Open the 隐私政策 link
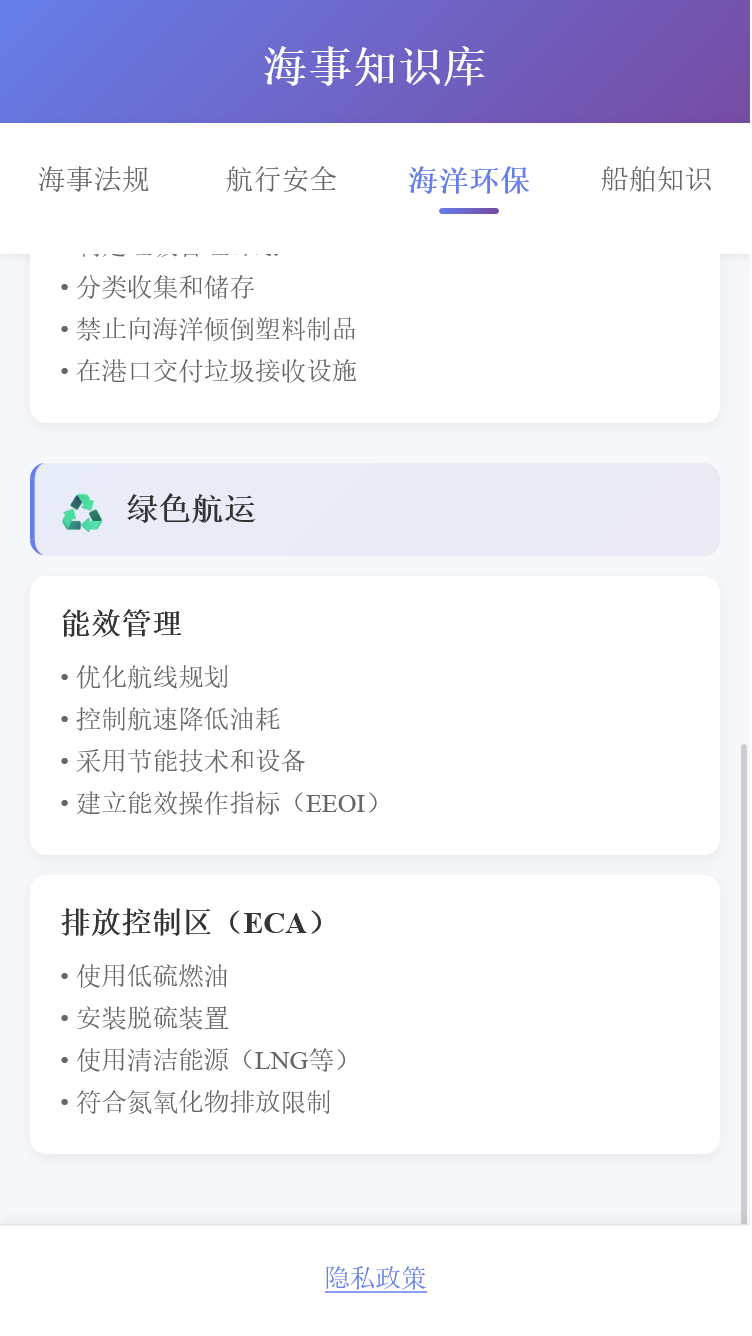This screenshot has height=1336, width=752. 375,1278
